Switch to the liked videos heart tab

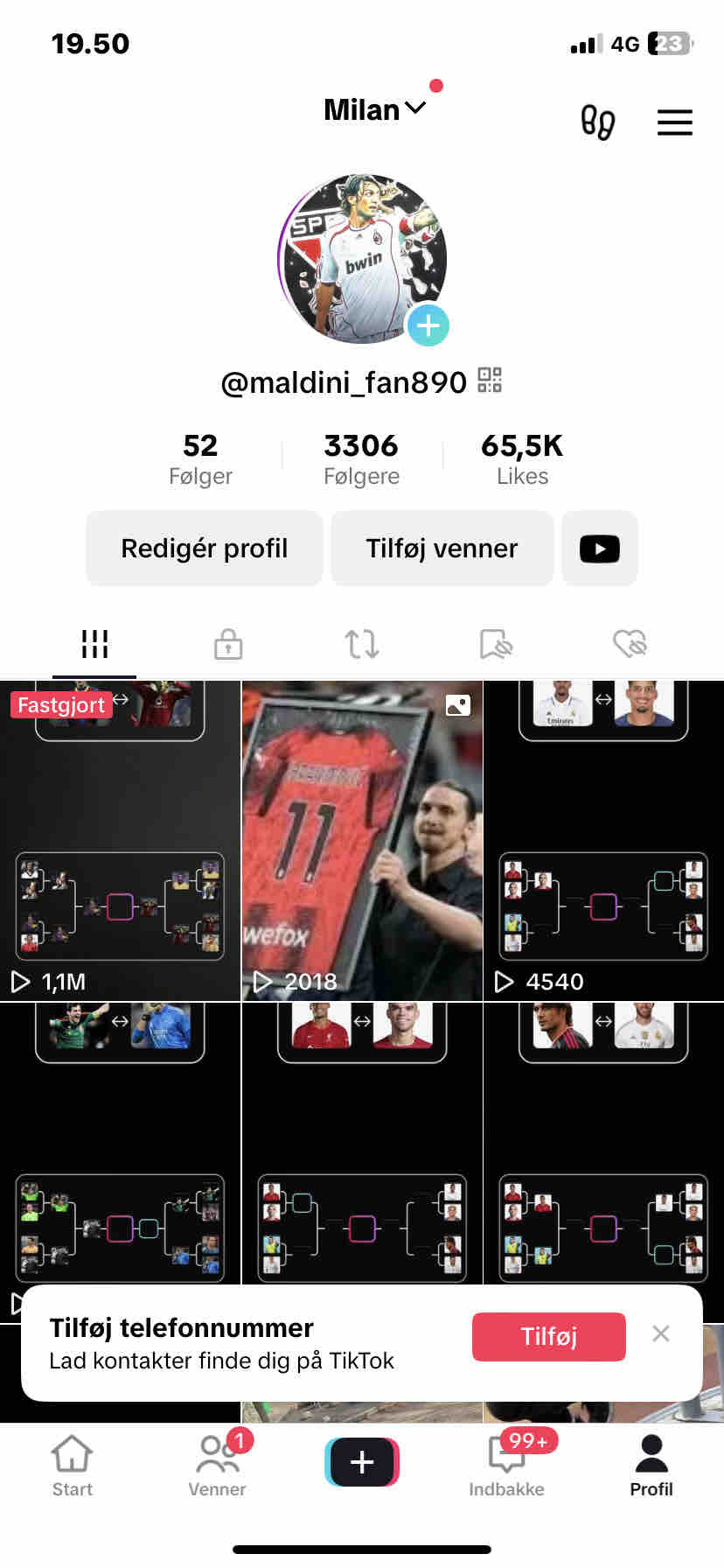tap(630, 644)
